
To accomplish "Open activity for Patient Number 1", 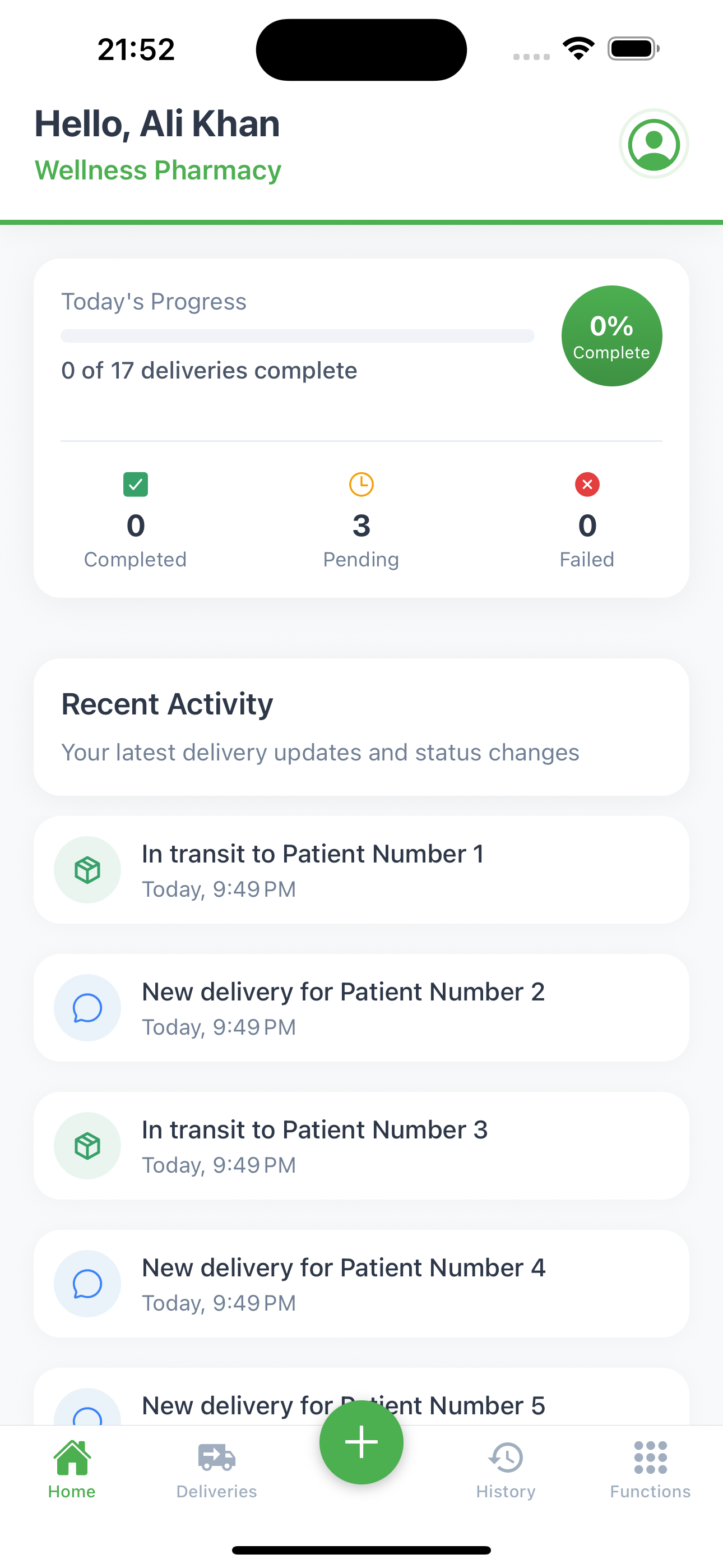I will point(361,870).
